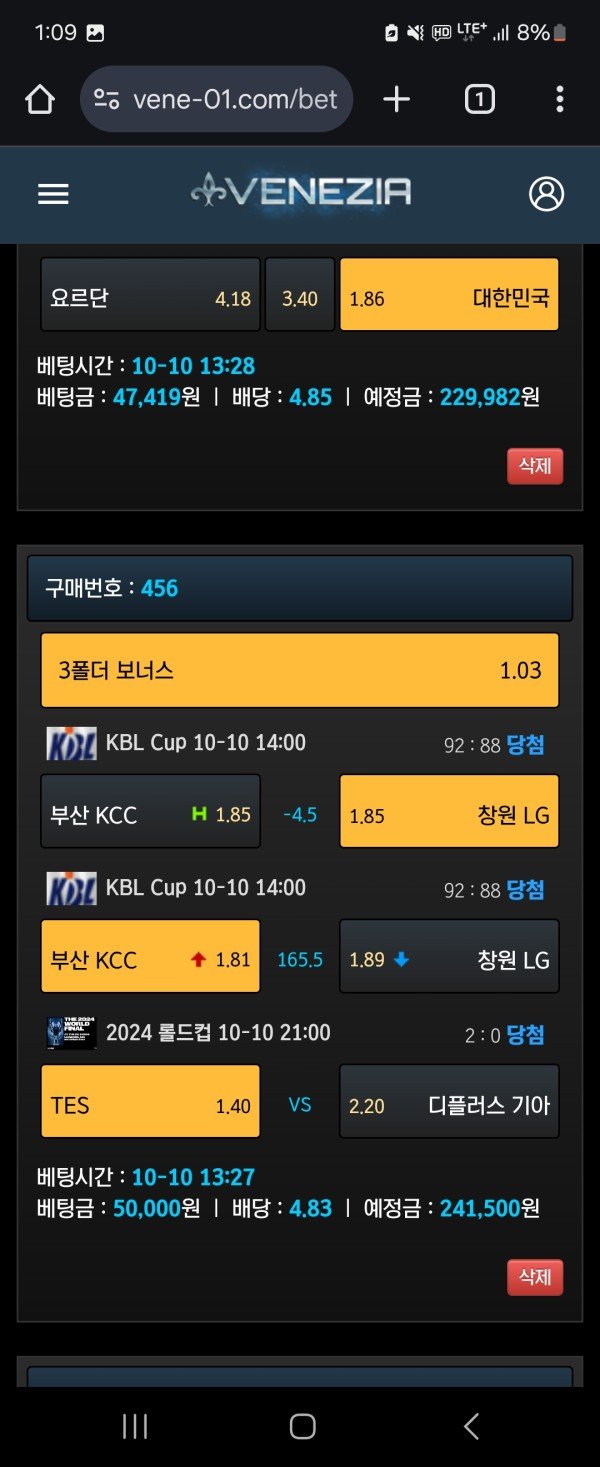Tap the VENEZIA logo to go home
This screenshot has height=1467, width=600.
pos(301,192)
